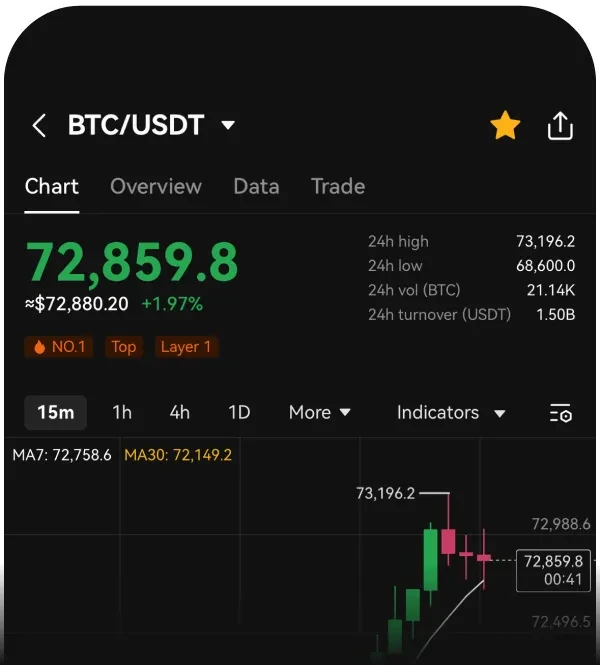Switch the chart to the 1h interval
Screen dimensions: 600x665
122,413
